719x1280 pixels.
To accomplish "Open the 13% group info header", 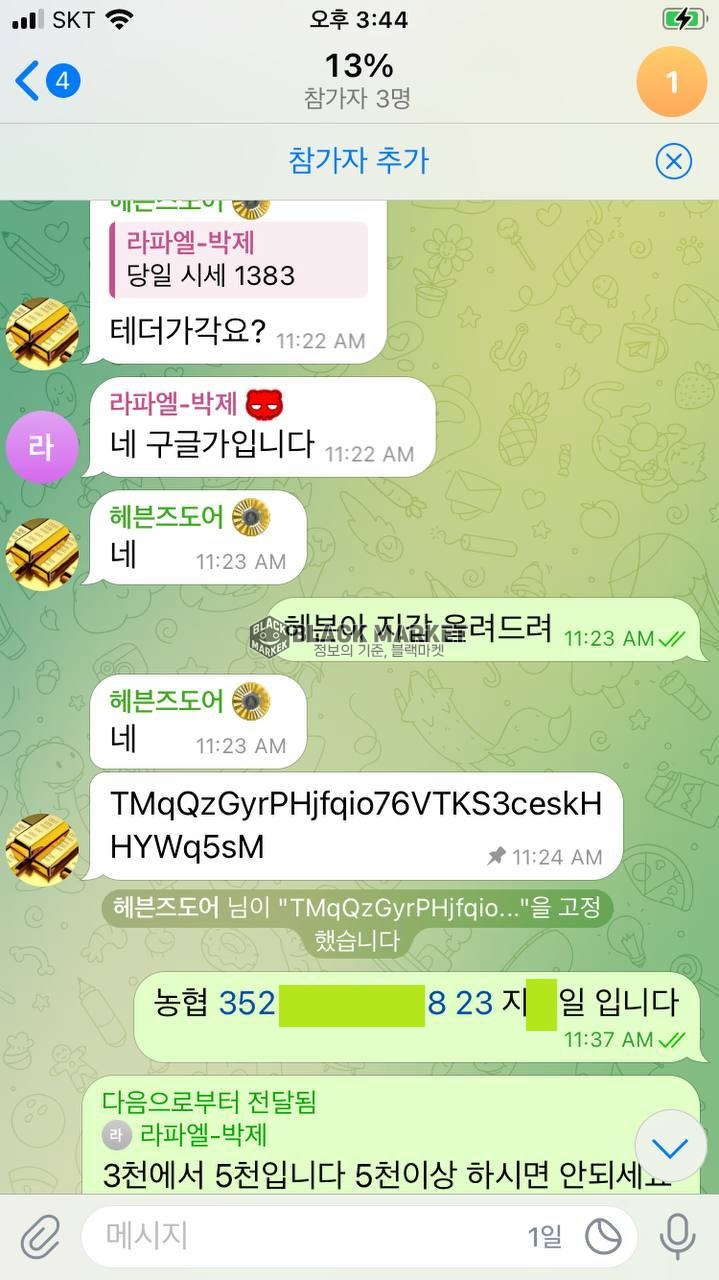I will point(358,80).
